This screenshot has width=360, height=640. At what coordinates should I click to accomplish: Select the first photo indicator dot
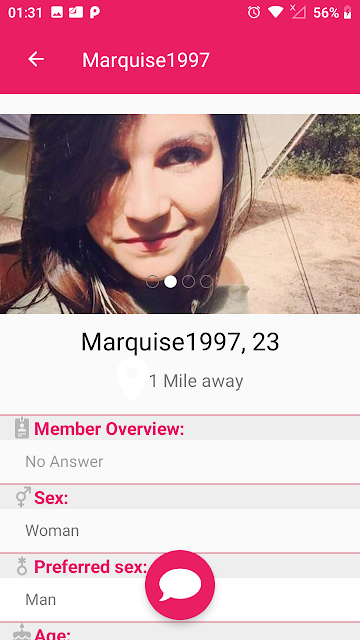click(x=152, y=281)
